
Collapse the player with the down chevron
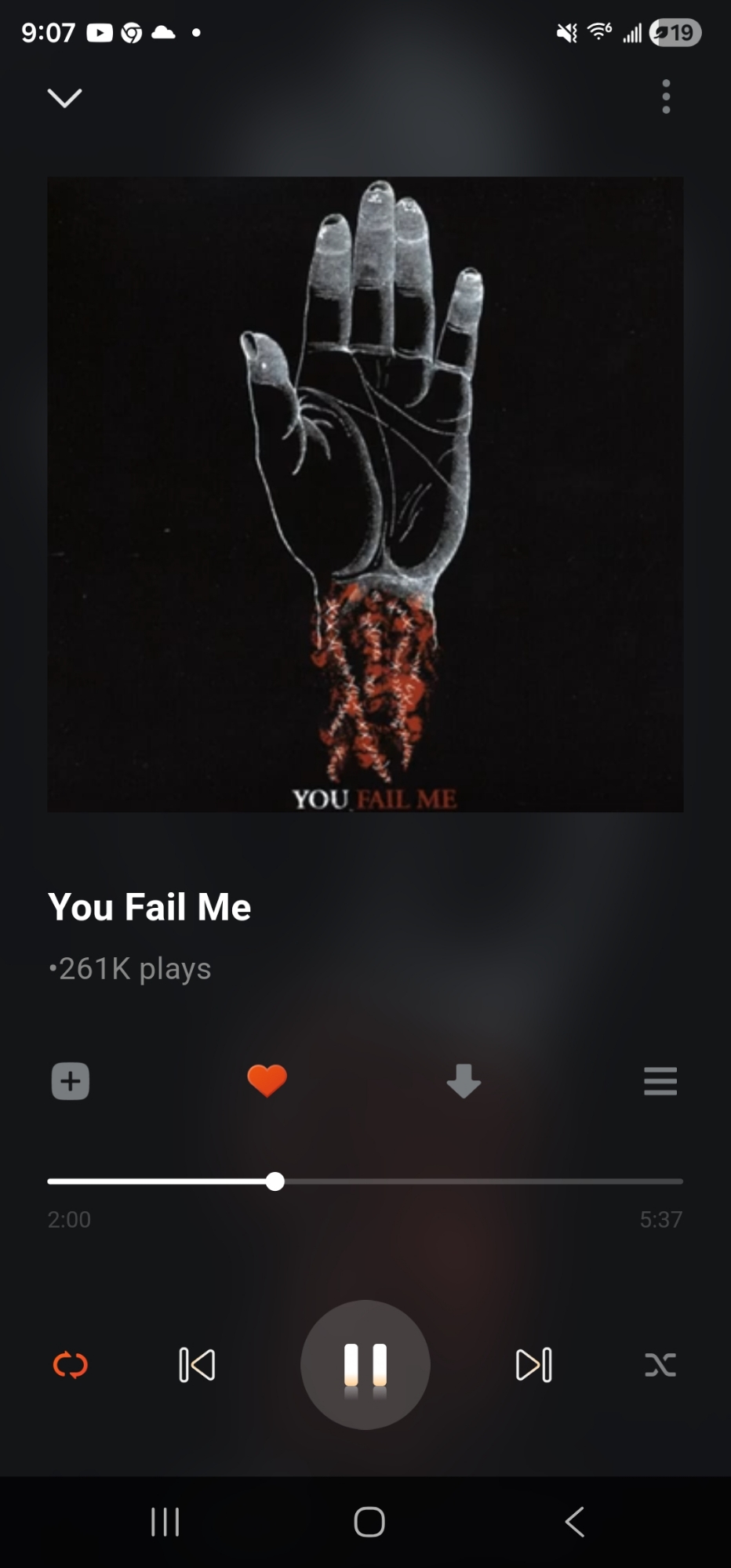64,97
